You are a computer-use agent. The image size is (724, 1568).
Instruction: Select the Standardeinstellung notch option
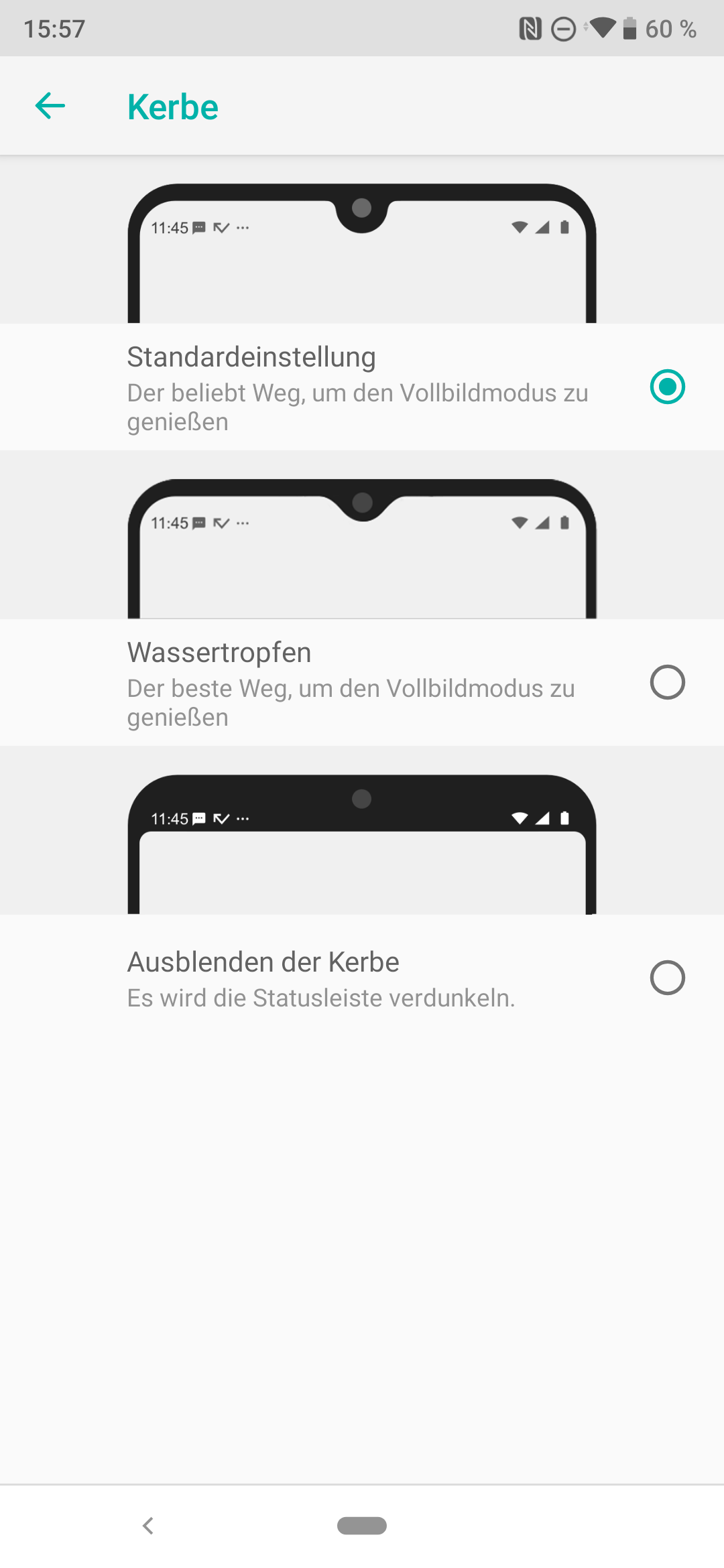tap(667, 387)
